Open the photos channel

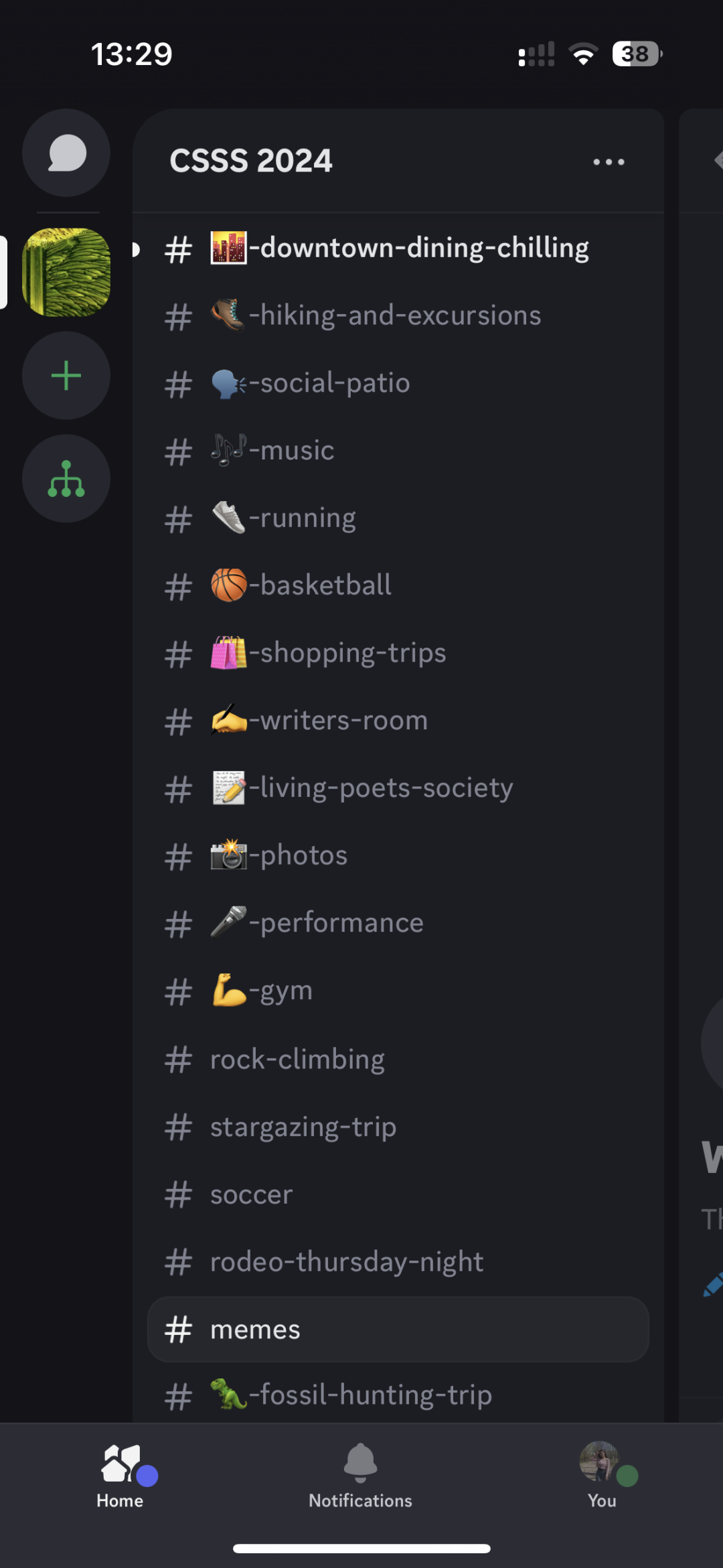click(x=398, y=855)
